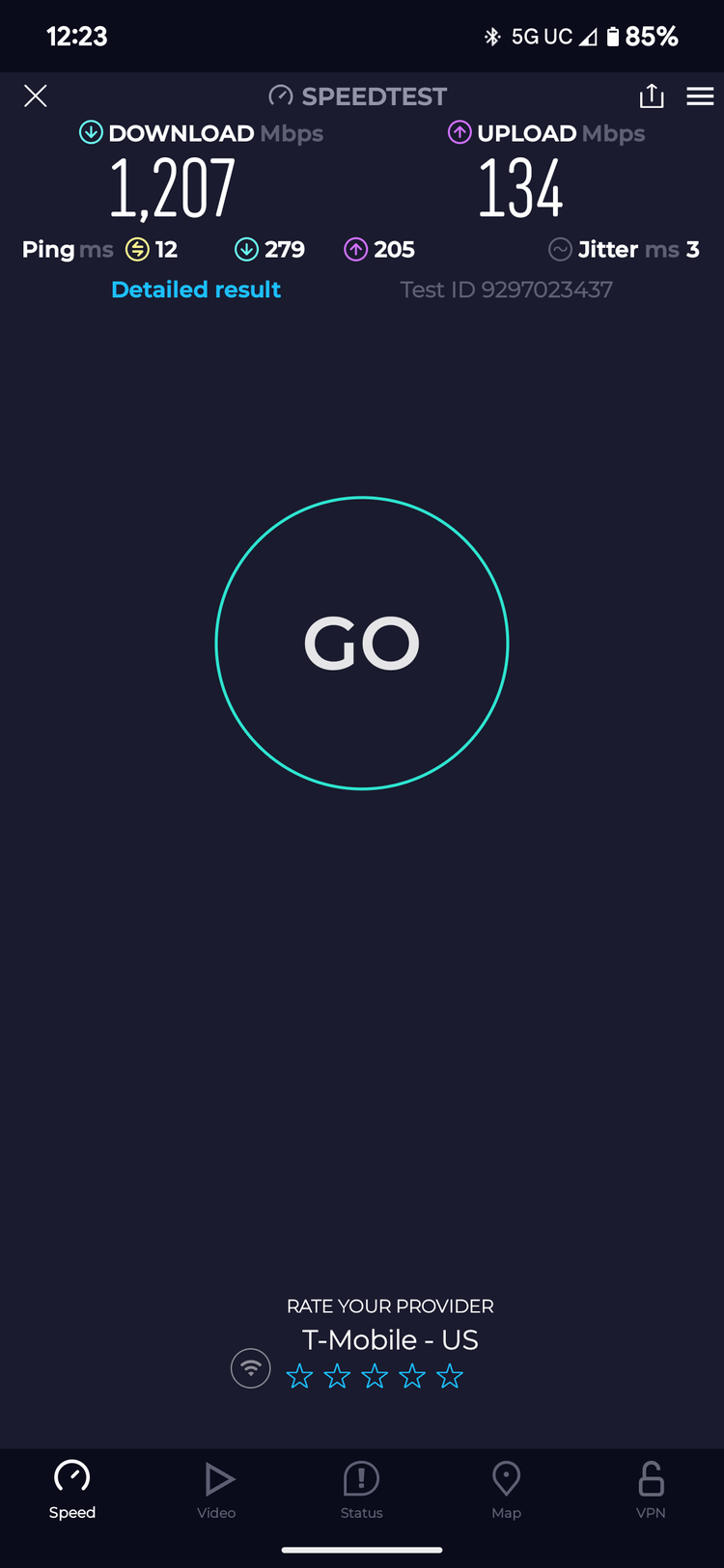Open the hamburger menu
The image size is (724, 1568).
(x=700, y=96)
